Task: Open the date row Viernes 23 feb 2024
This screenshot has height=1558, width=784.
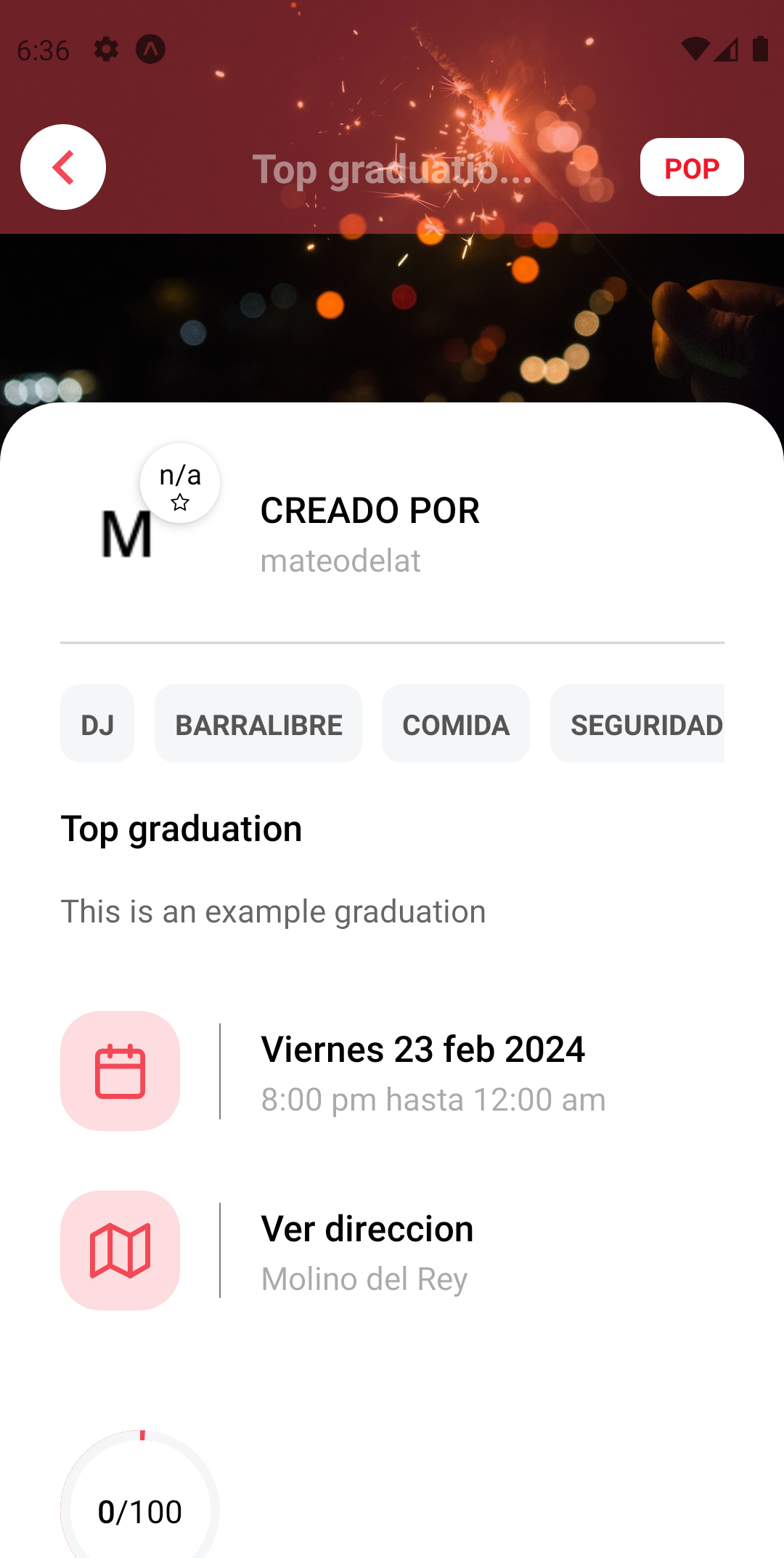Action: 422,1071
